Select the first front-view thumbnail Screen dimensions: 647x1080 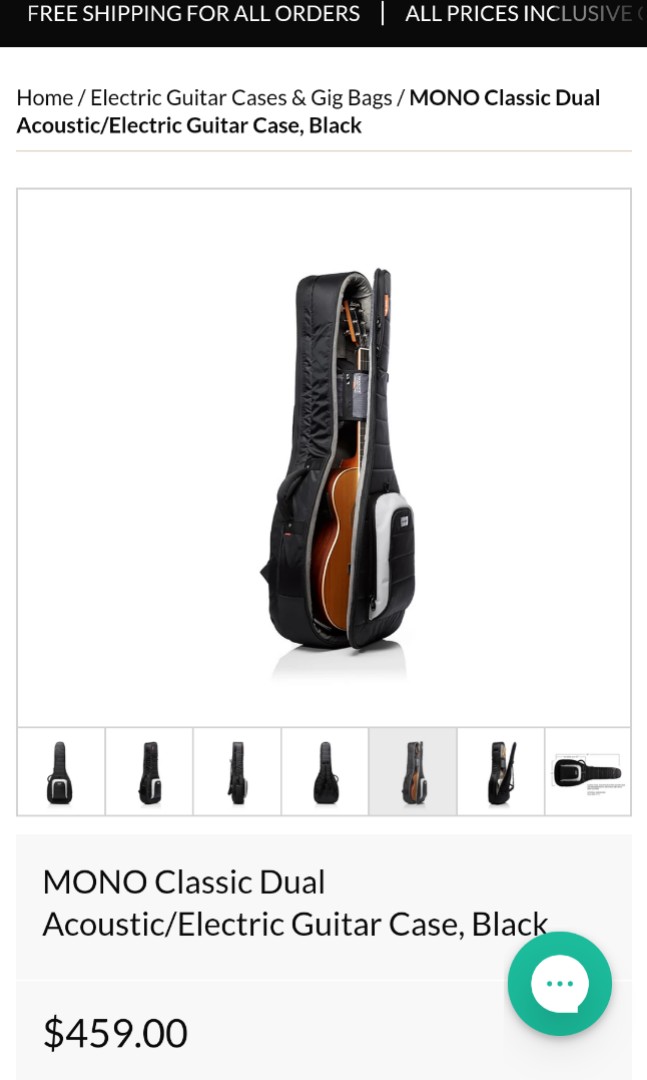point(61,771)
